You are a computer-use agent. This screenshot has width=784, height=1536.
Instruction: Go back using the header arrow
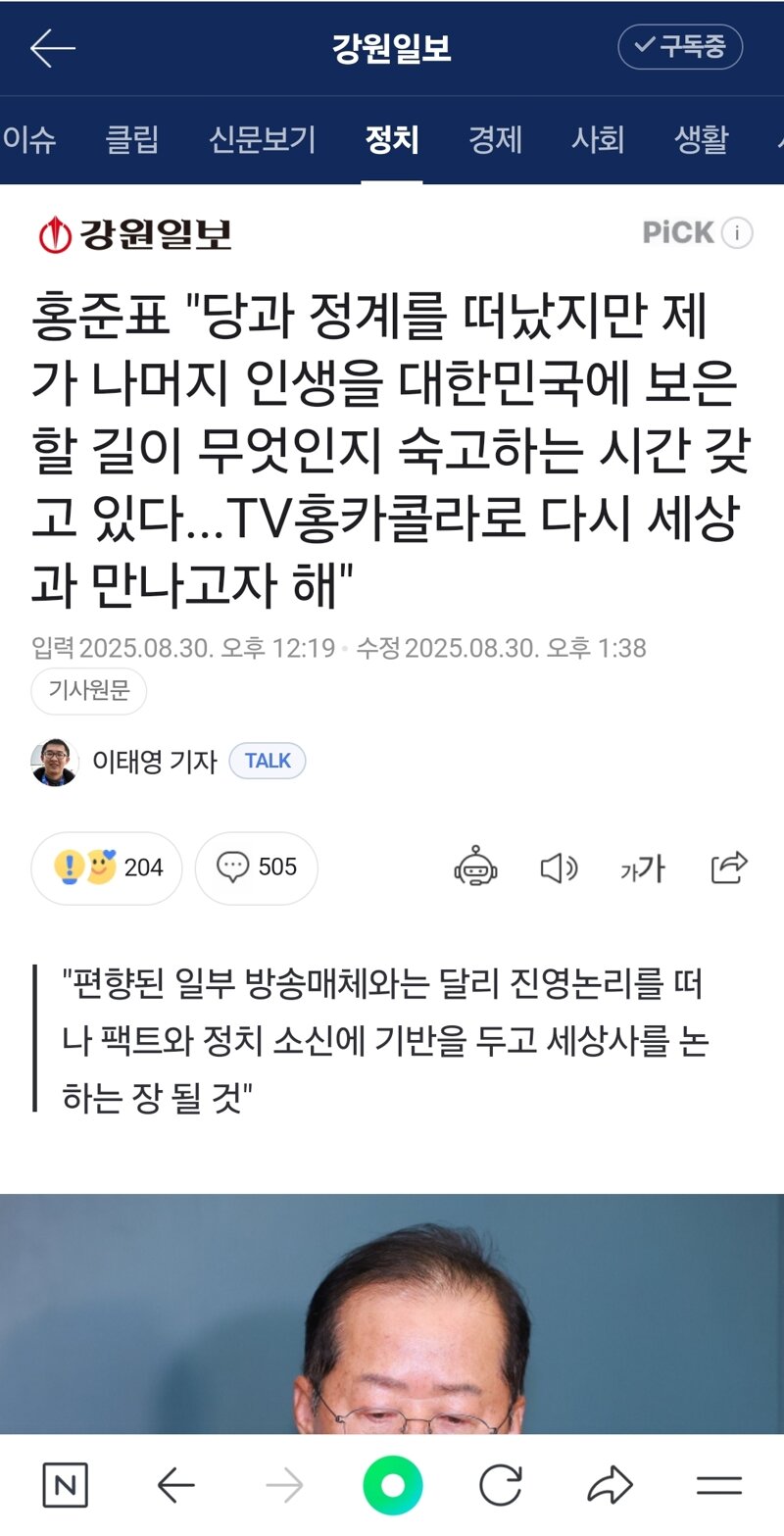[x=53, y=48]
